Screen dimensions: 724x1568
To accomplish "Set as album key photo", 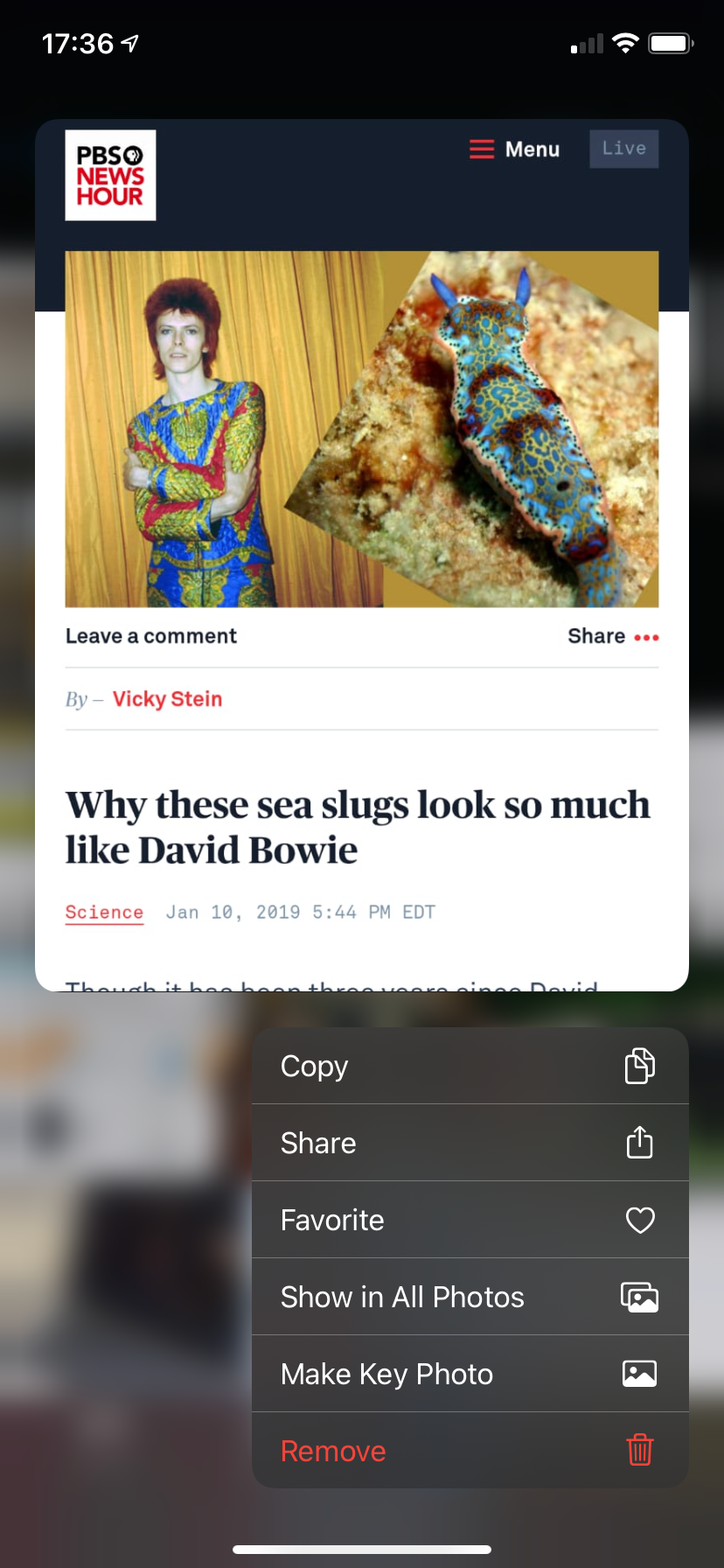I will tap(470, 1374).
